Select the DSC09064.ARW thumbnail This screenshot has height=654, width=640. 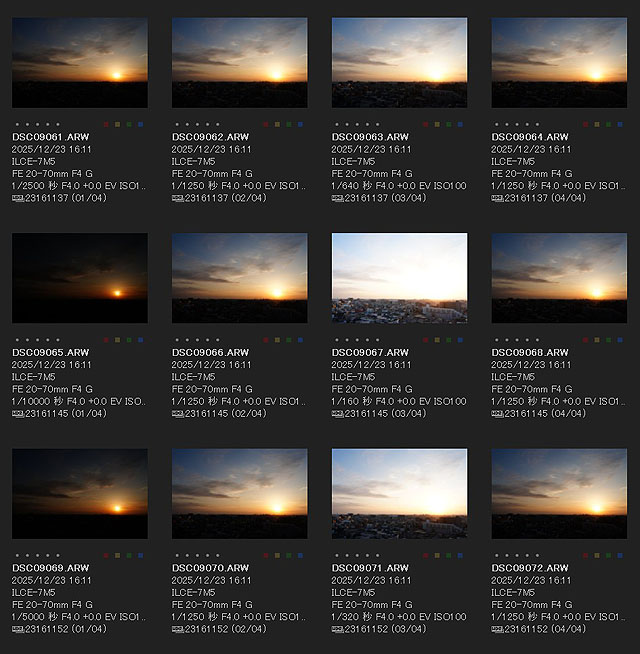[559, 62]
